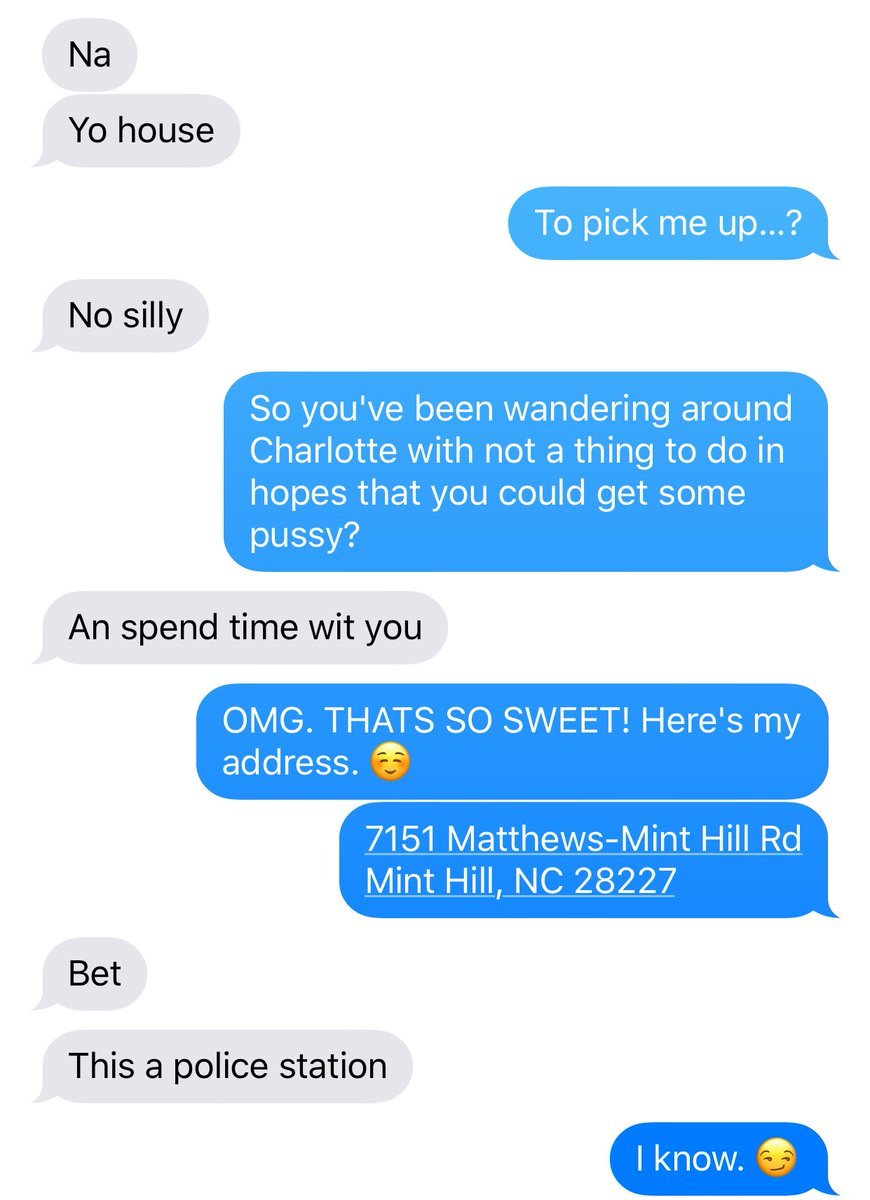The image size is (870, 1200).
Task: Open the 7151 Matthews-Mint Hill Rd address link
Action: tap(583, 839)
